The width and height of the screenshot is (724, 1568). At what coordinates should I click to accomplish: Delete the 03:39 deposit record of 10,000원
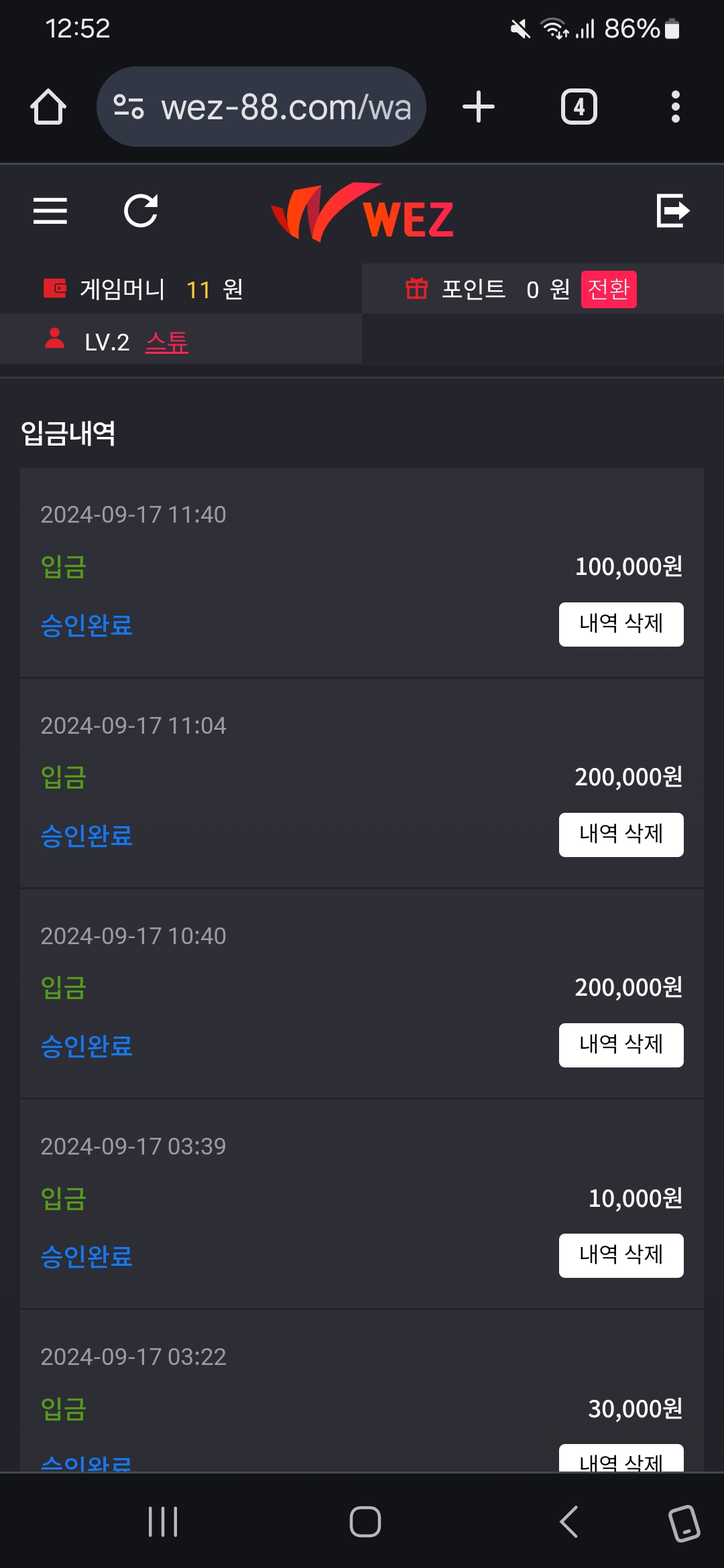coord(621,1255)
